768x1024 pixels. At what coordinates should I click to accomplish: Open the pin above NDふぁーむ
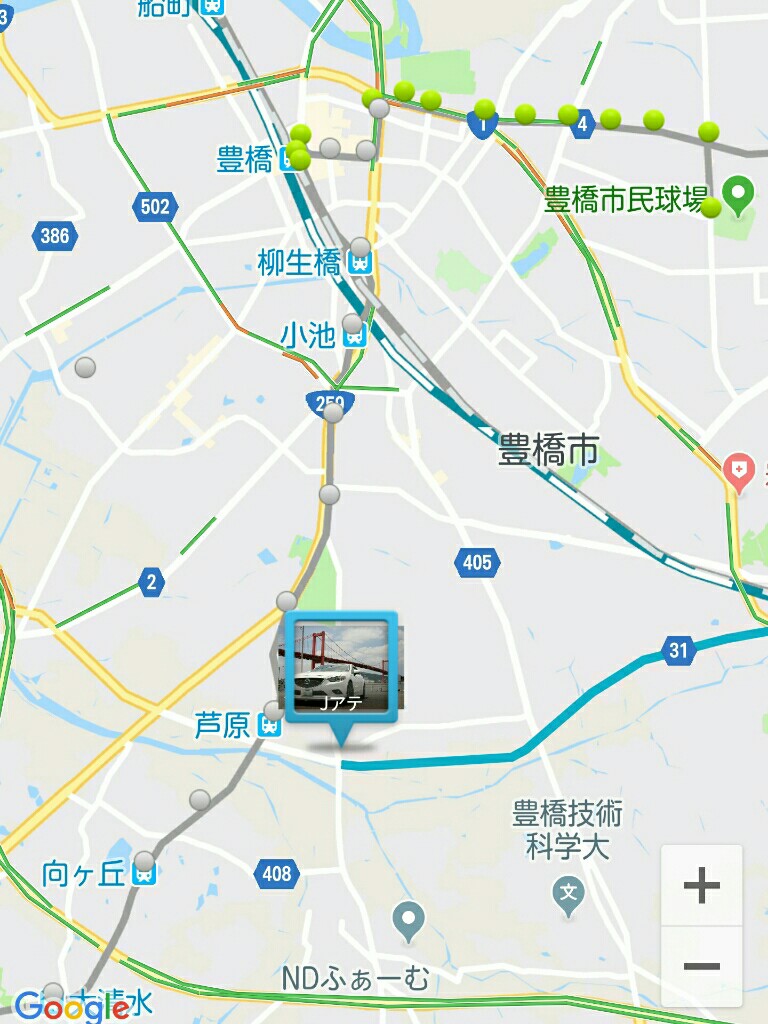click(x=407, y=918)
